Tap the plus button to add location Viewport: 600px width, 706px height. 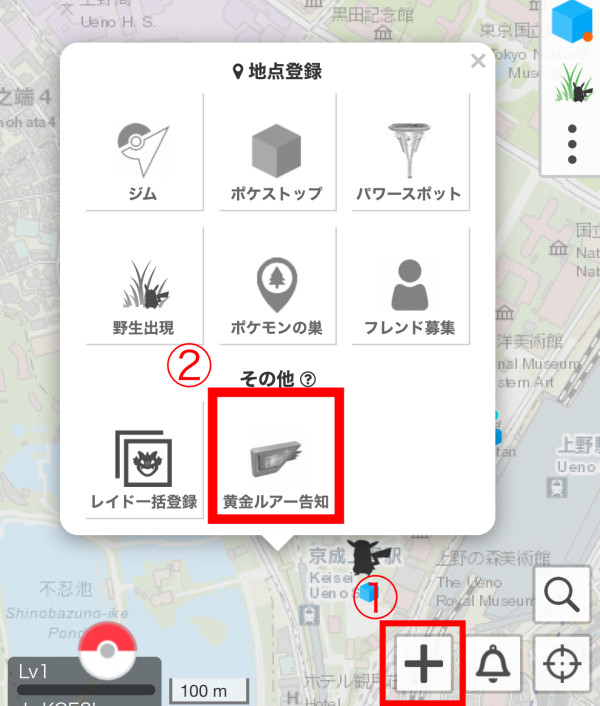coord(425,663)
